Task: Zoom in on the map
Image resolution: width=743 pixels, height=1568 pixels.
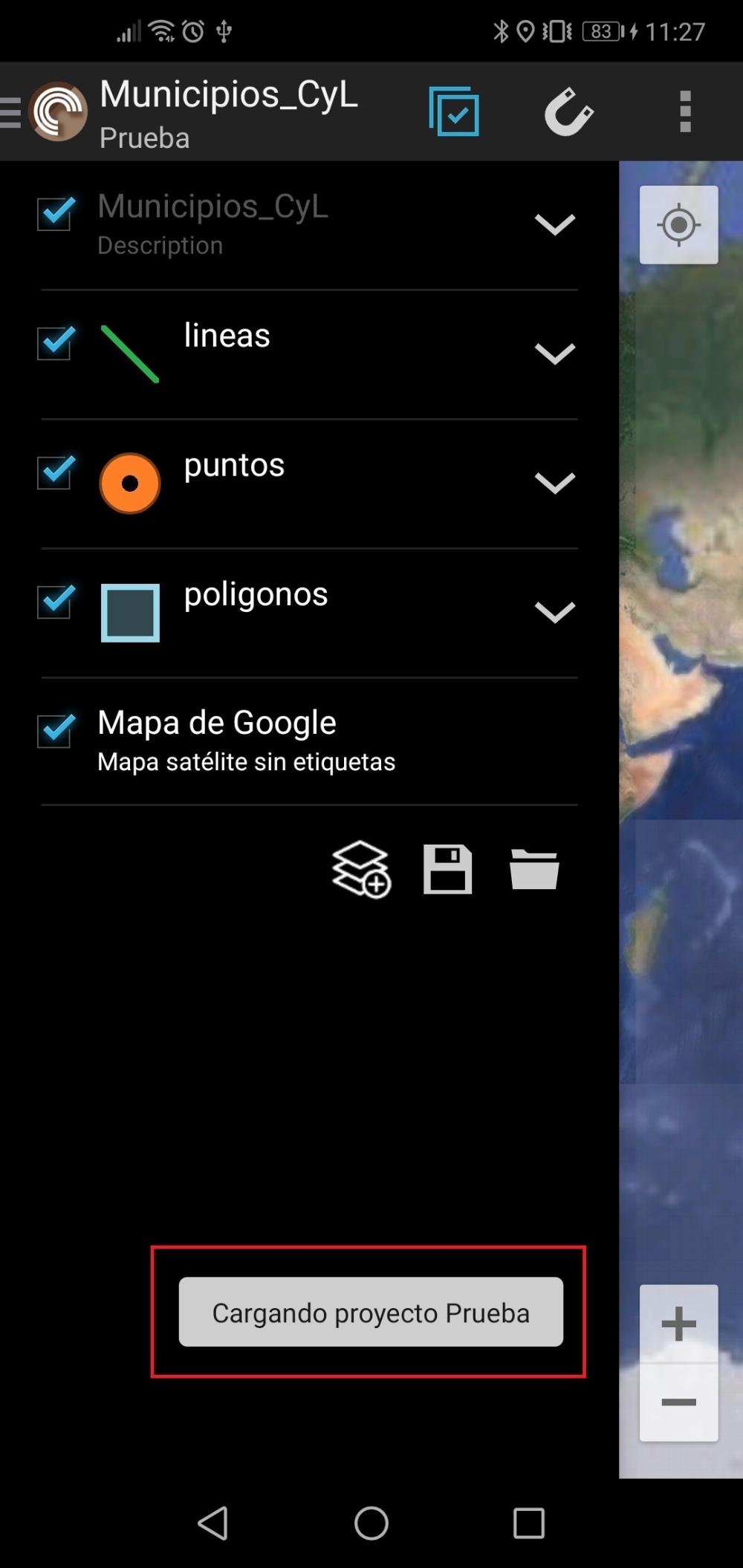Action: point(678,1324)
